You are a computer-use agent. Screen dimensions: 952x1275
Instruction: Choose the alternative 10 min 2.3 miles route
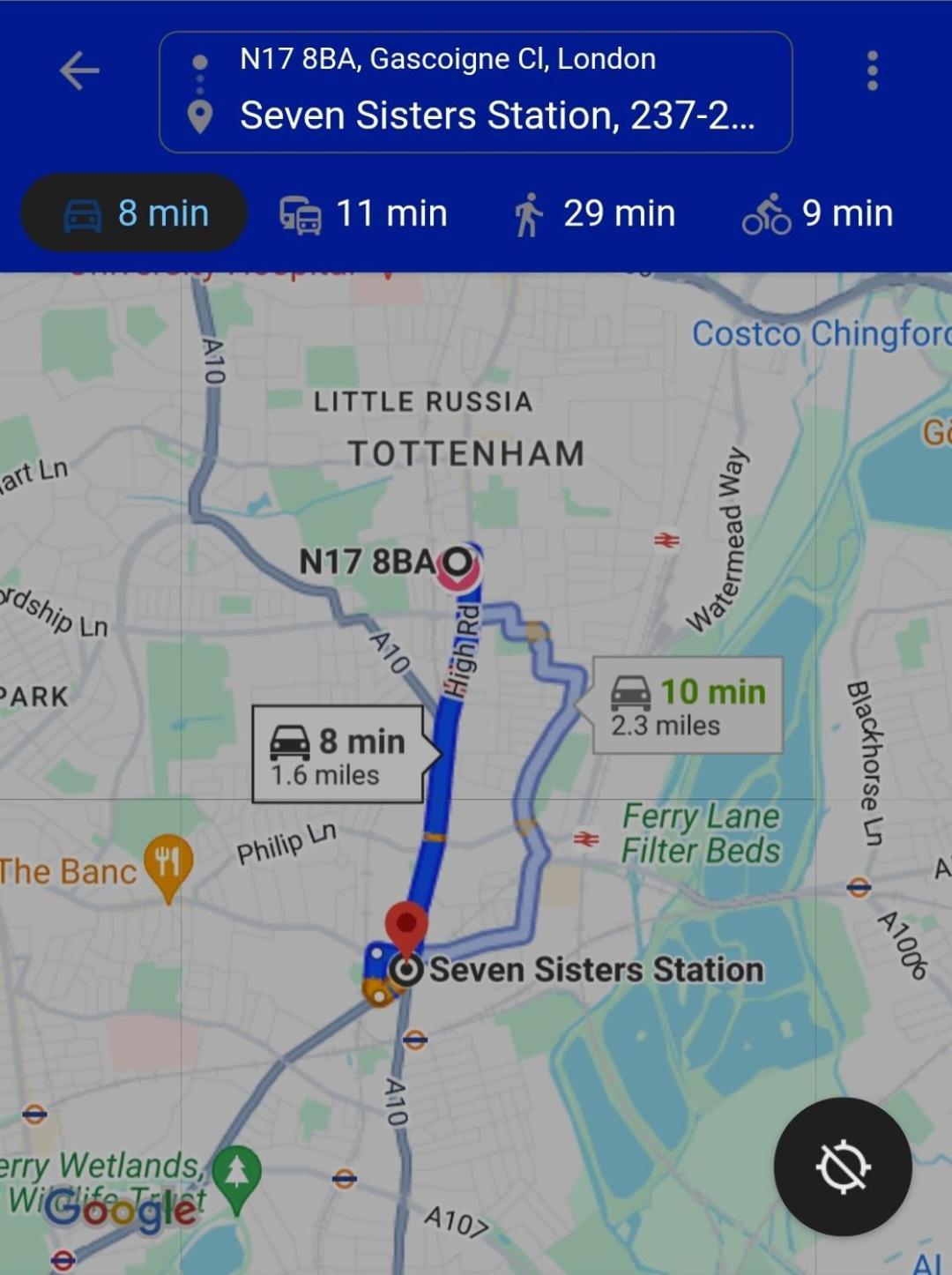coord(688,706)
